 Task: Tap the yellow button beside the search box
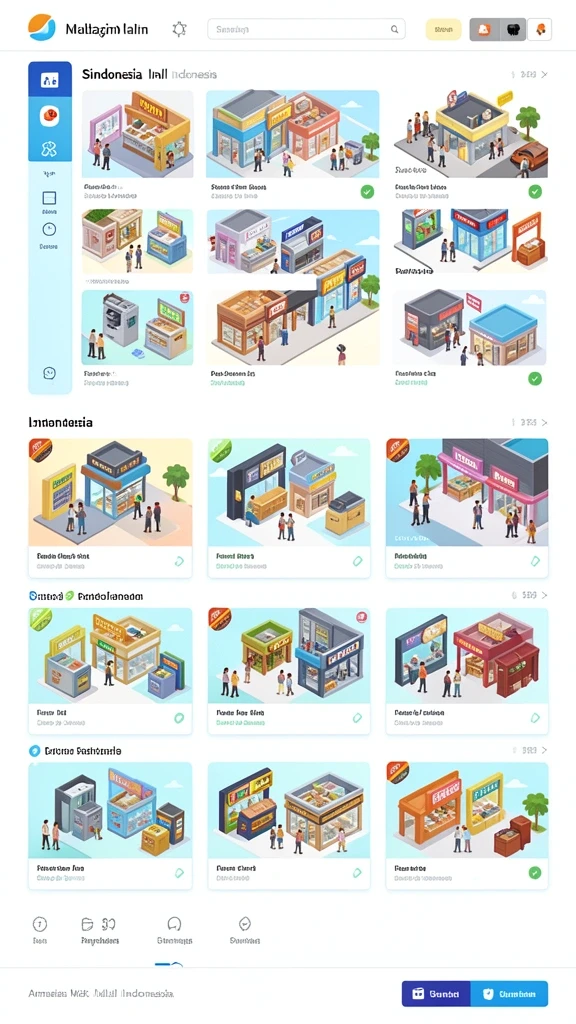click(443, 29)
